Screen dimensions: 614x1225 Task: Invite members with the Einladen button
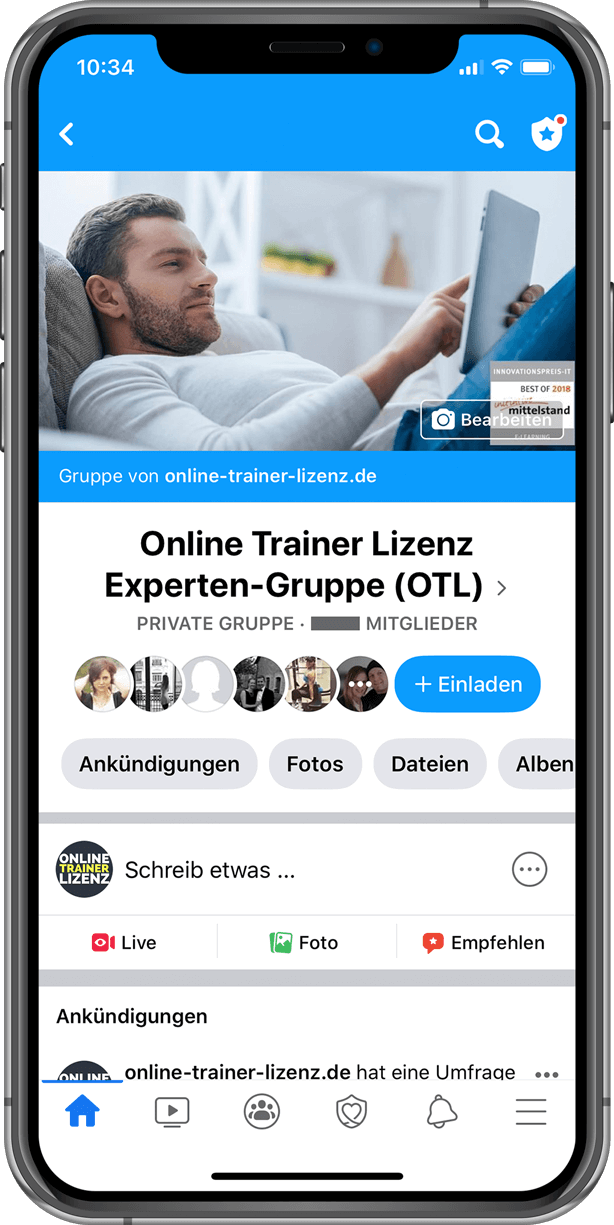pyautogui.click(x=467, y=684)
